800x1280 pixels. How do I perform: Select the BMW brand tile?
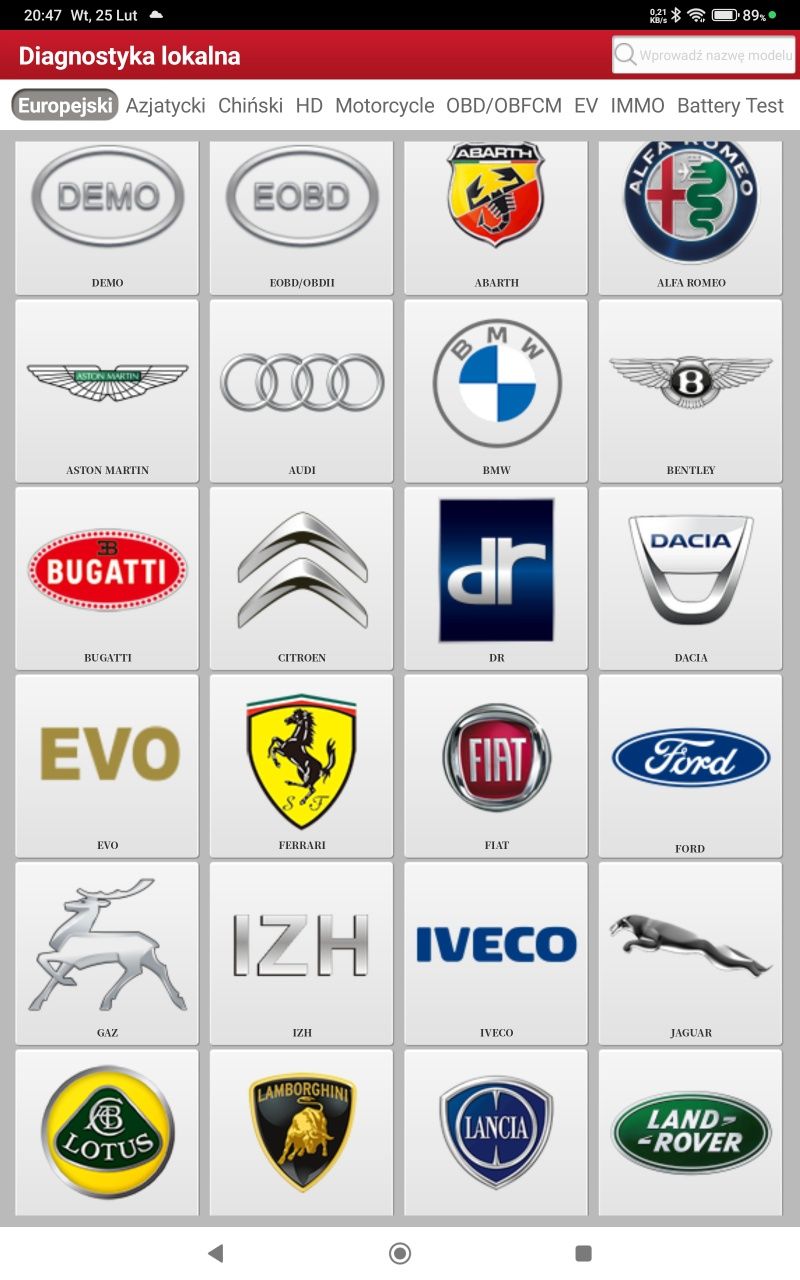496,392
